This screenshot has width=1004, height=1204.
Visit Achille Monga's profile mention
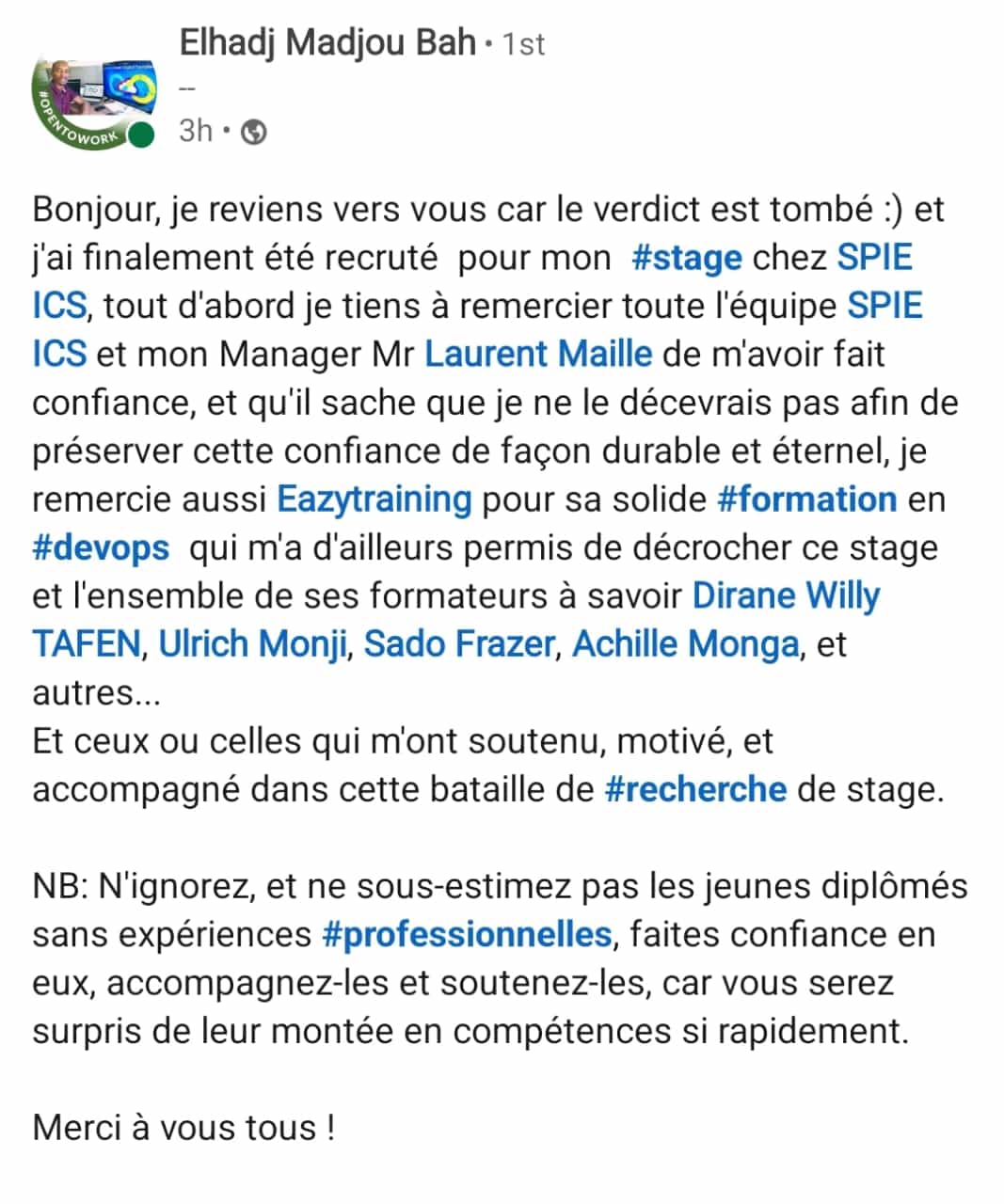coord(685,644)
